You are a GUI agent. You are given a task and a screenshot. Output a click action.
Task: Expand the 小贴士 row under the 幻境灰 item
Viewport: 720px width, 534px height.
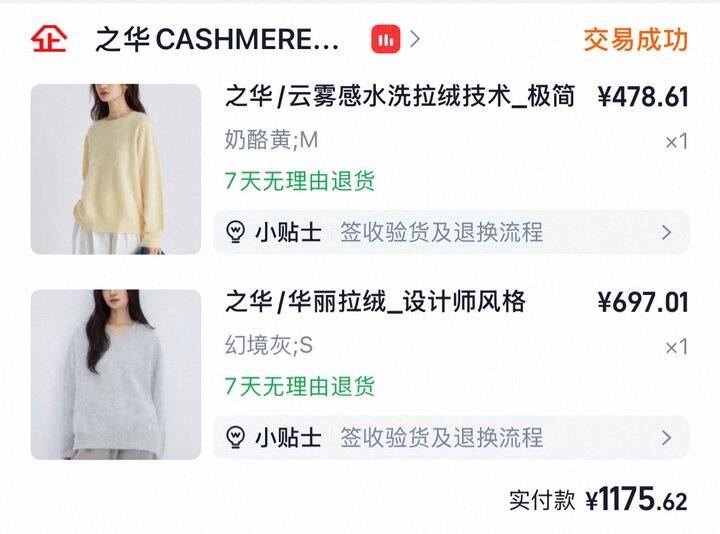450,437
